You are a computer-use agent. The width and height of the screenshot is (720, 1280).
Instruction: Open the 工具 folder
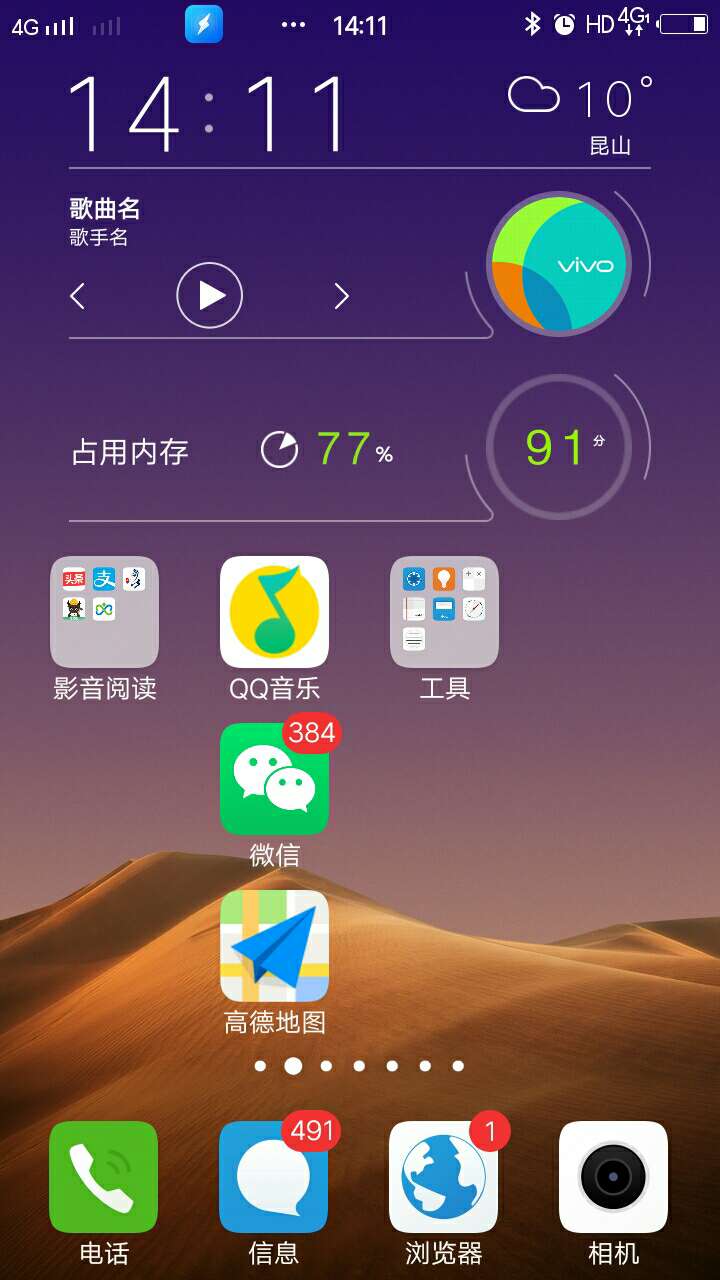tap(444, 612)
